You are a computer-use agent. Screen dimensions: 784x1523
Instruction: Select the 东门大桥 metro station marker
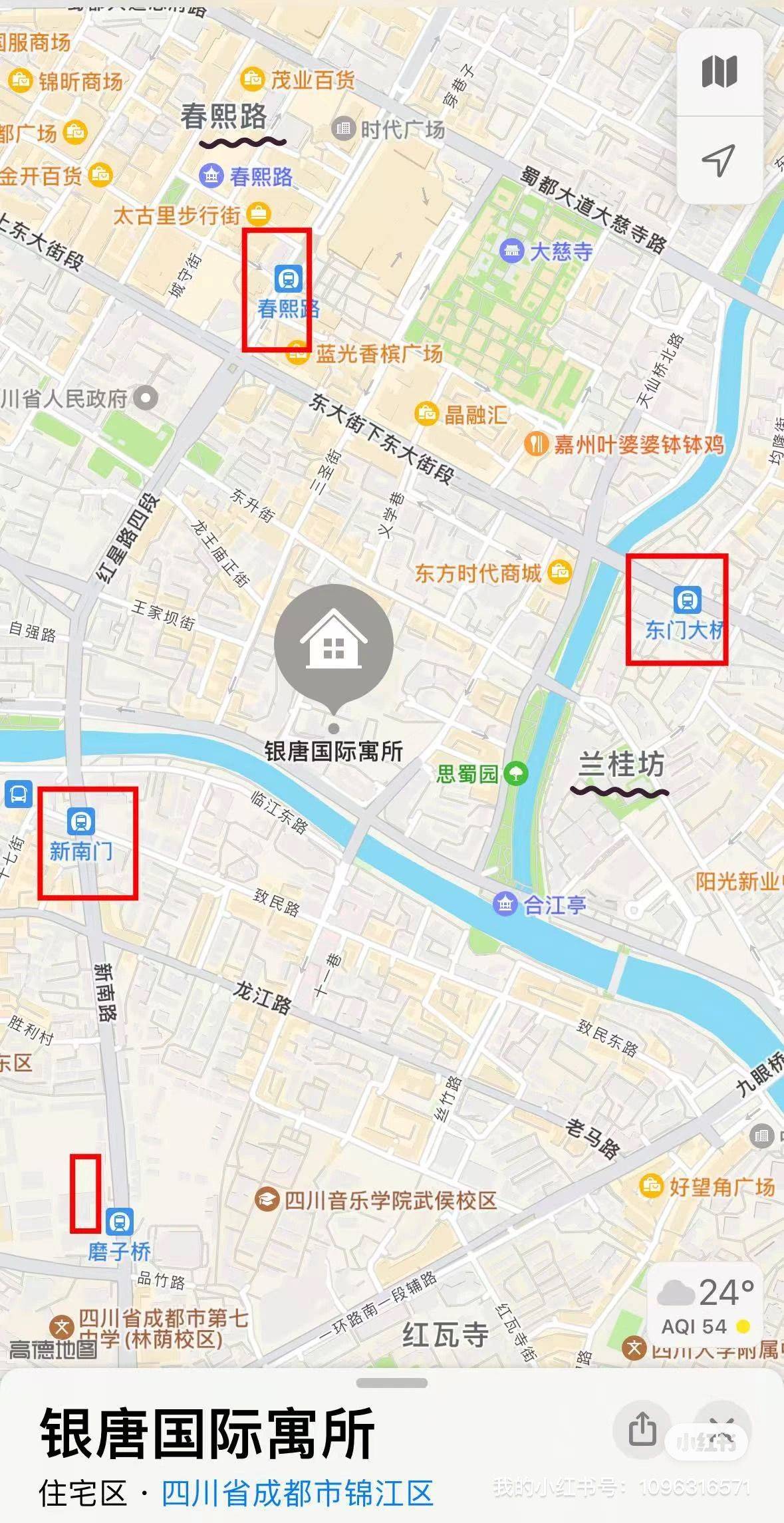[687, 600]
